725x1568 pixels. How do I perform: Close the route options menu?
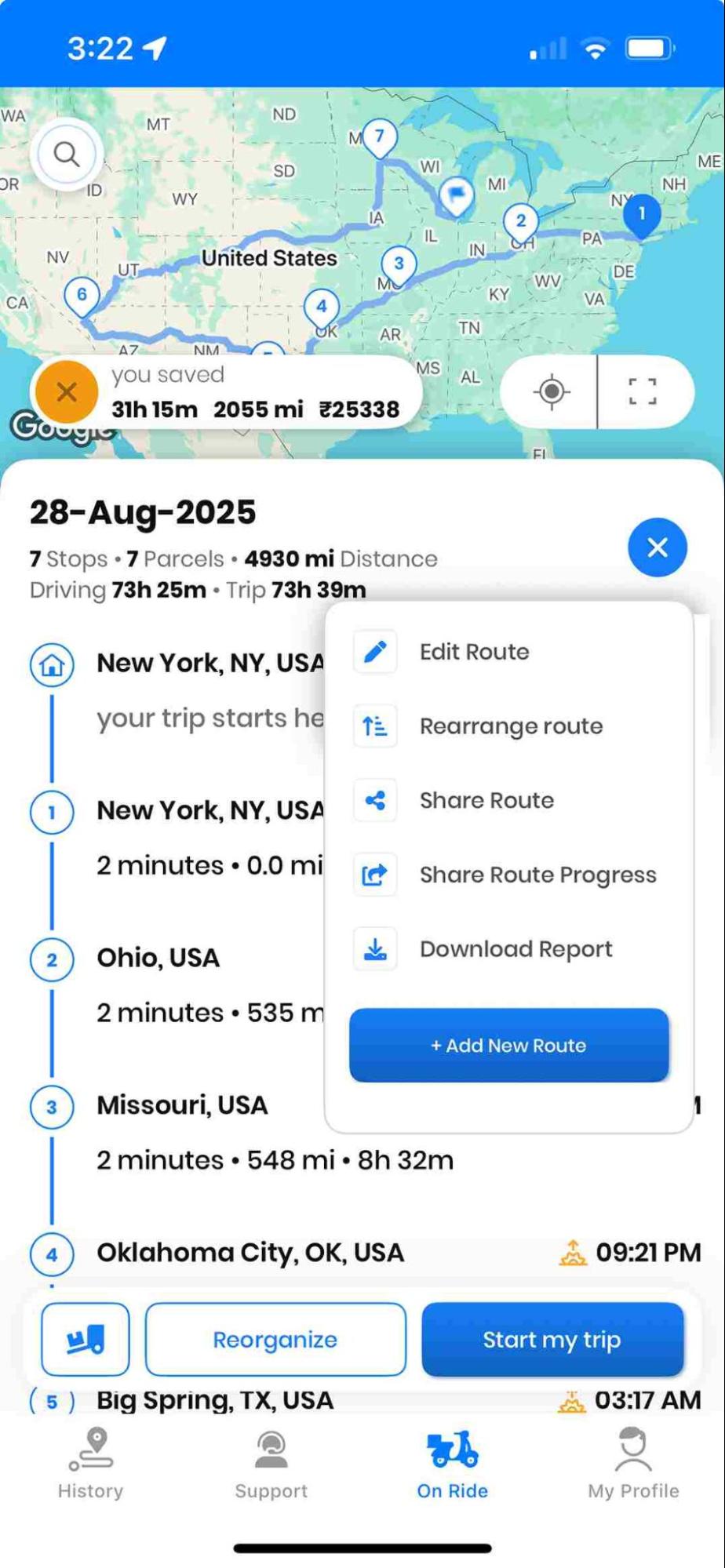tap(658, 548)
